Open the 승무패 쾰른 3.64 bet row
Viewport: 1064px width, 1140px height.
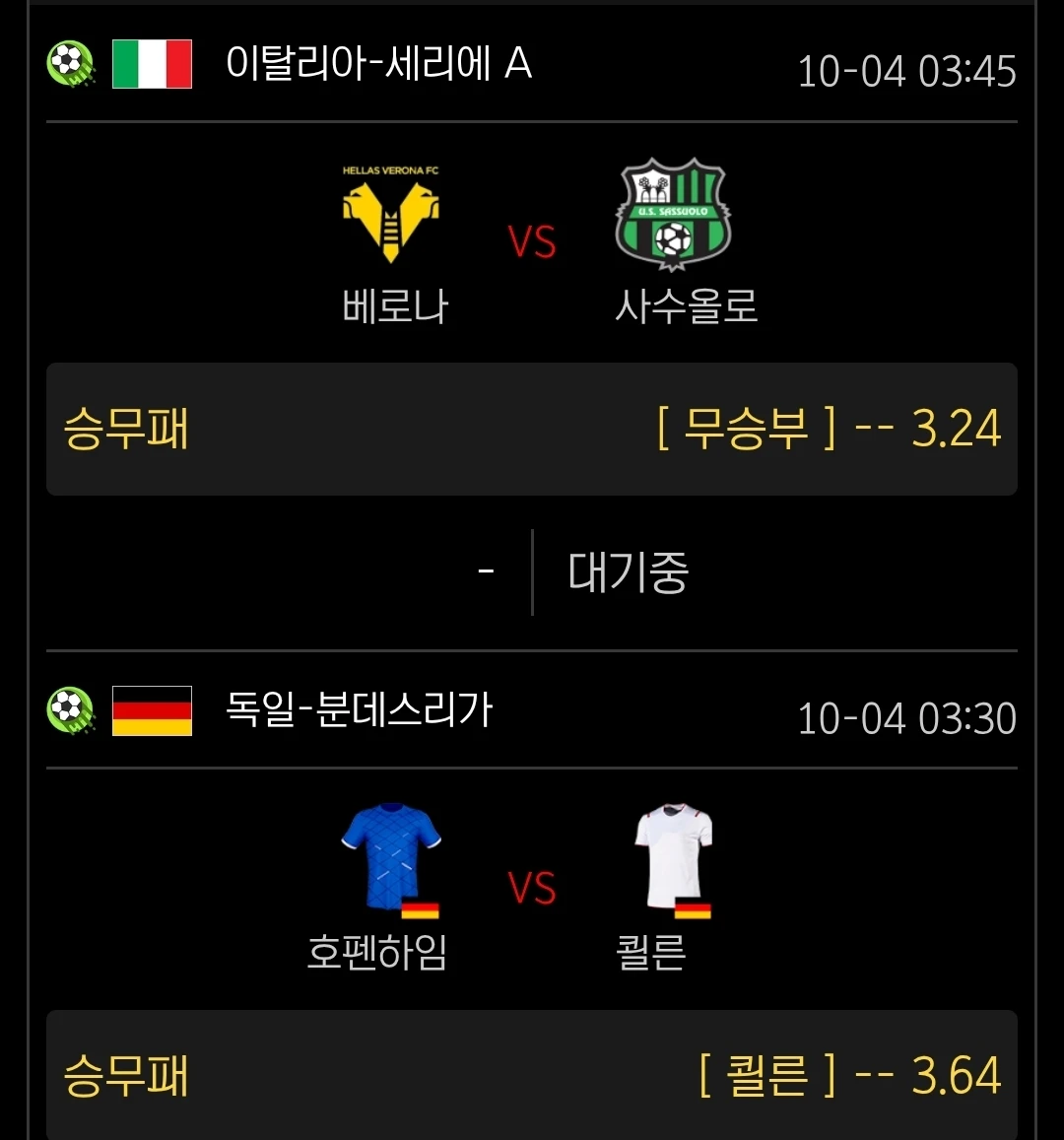[532, 1074]
